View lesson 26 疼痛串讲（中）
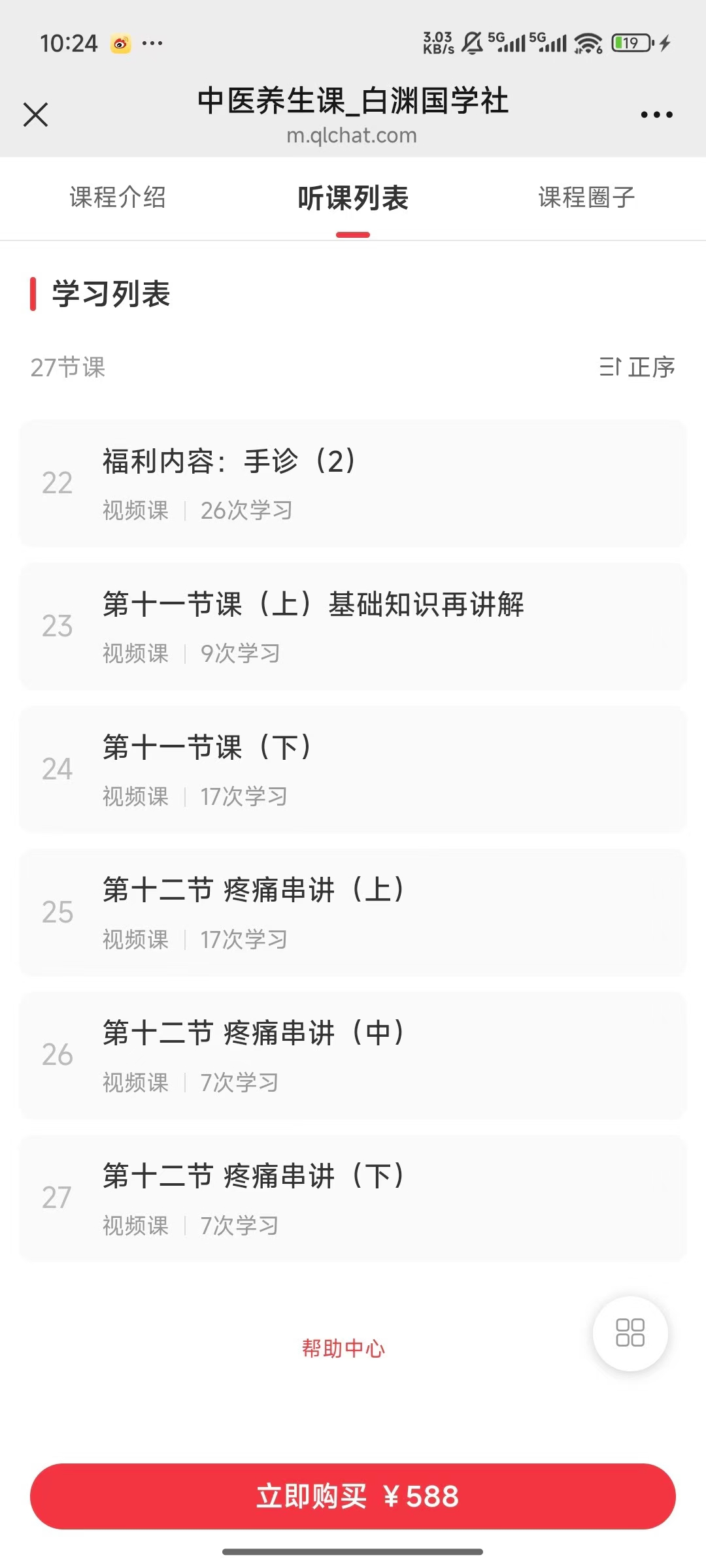Image resolution: width=706 pixels, height=1568 pixels. pyautogui.click(x=353, y=1056)
